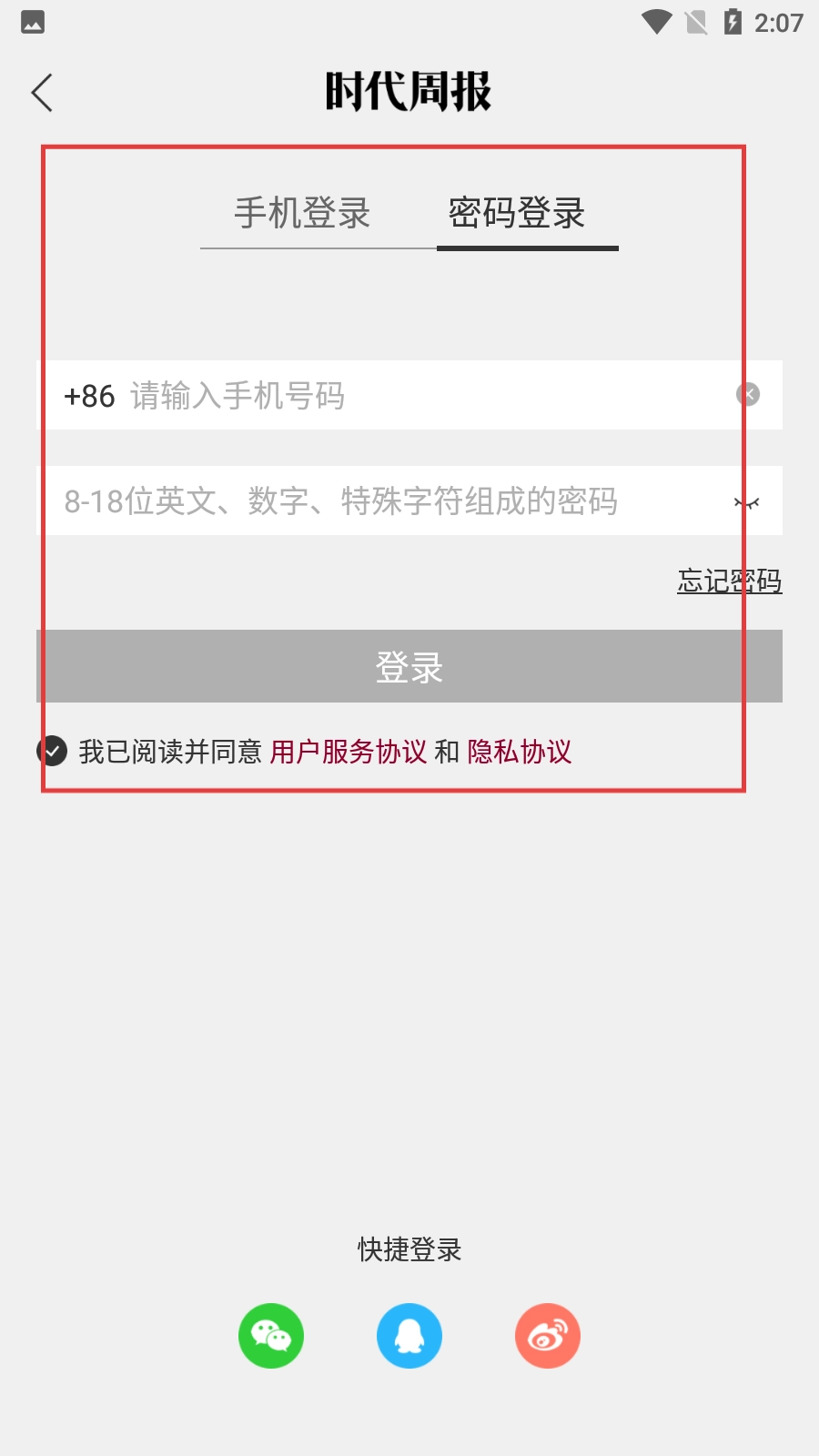
Task: Switch to the 手机登录 tab
Action: [x=302, y=214]
